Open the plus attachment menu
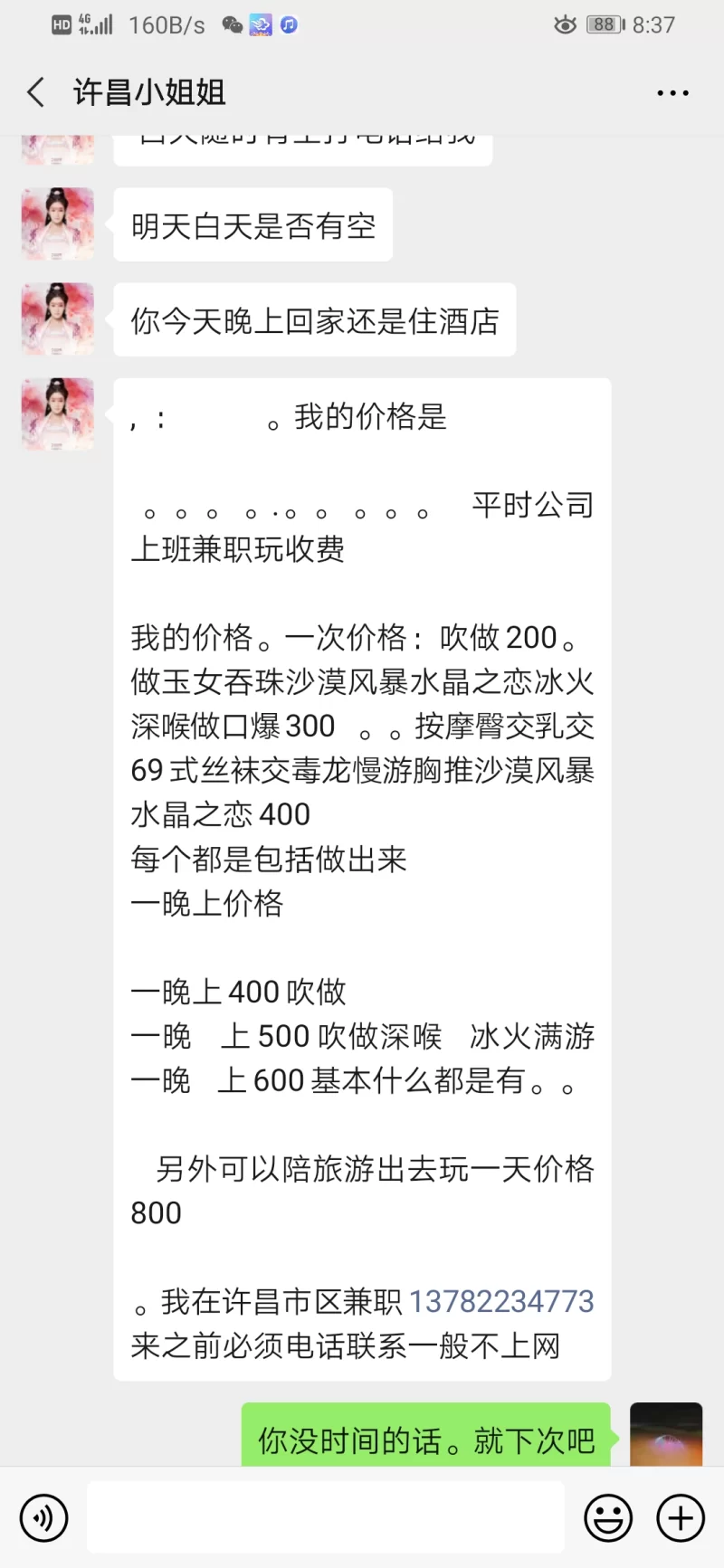Screen dimensions: 724x1568 click(681, 1517)
